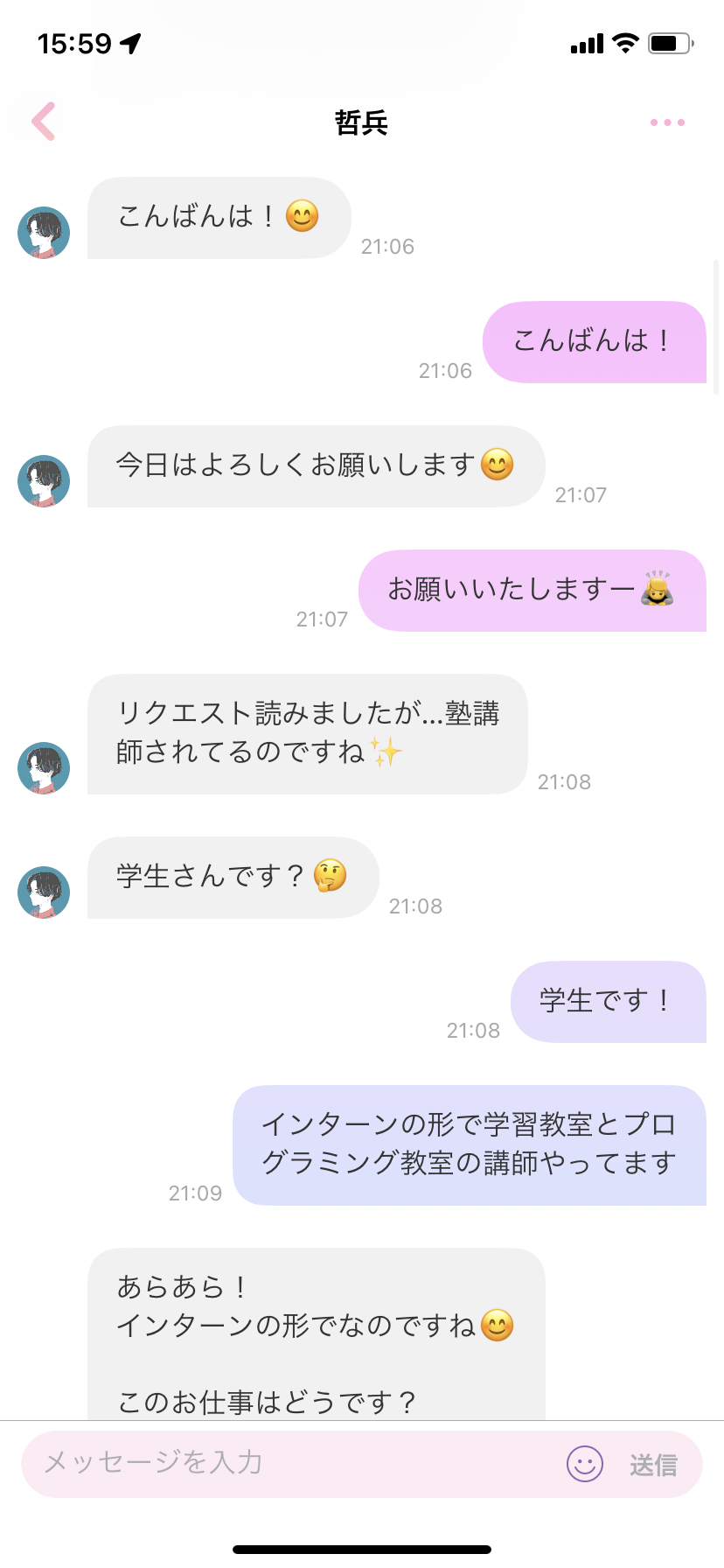Open the three-dot options menu

point(667,122)
